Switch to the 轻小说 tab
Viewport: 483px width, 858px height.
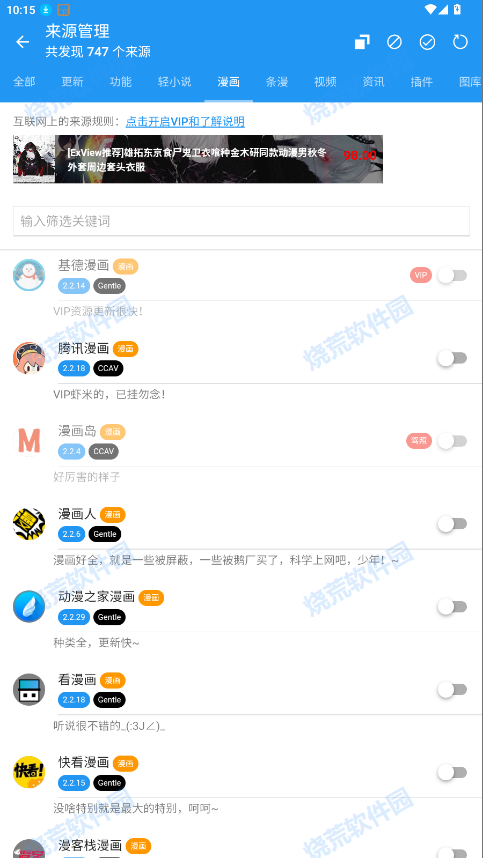(x=174, y=82)
